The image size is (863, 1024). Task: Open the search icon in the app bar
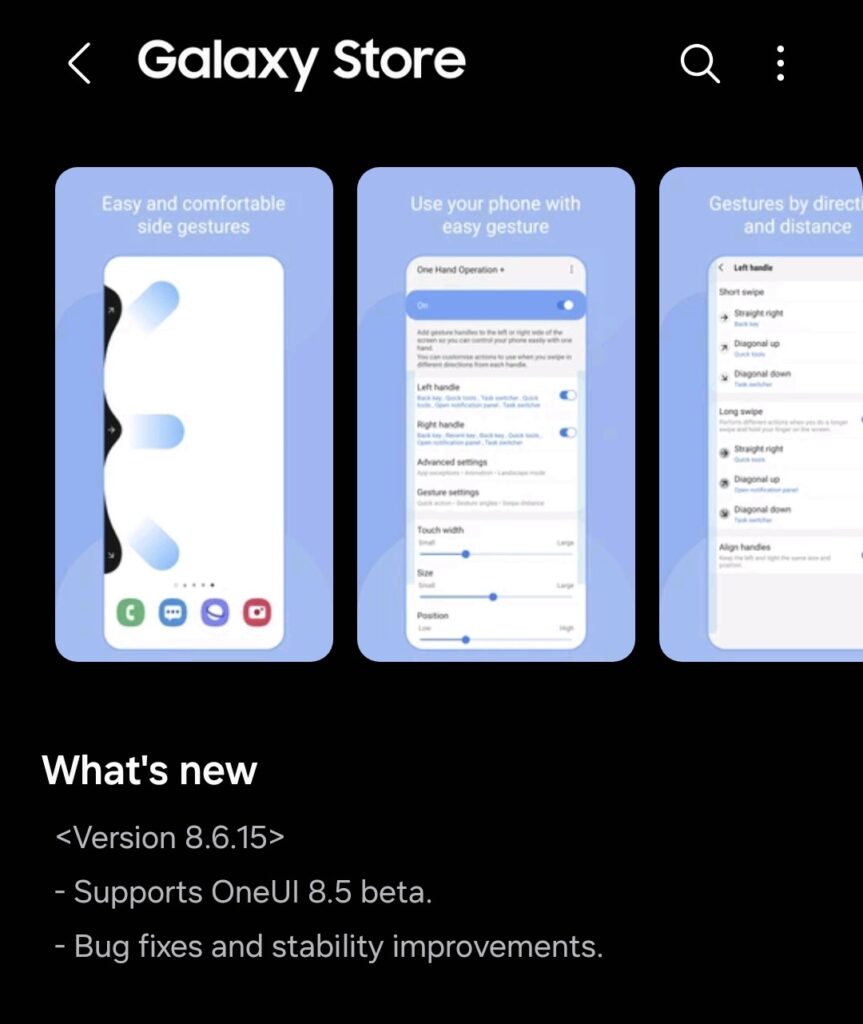(699, 64)
